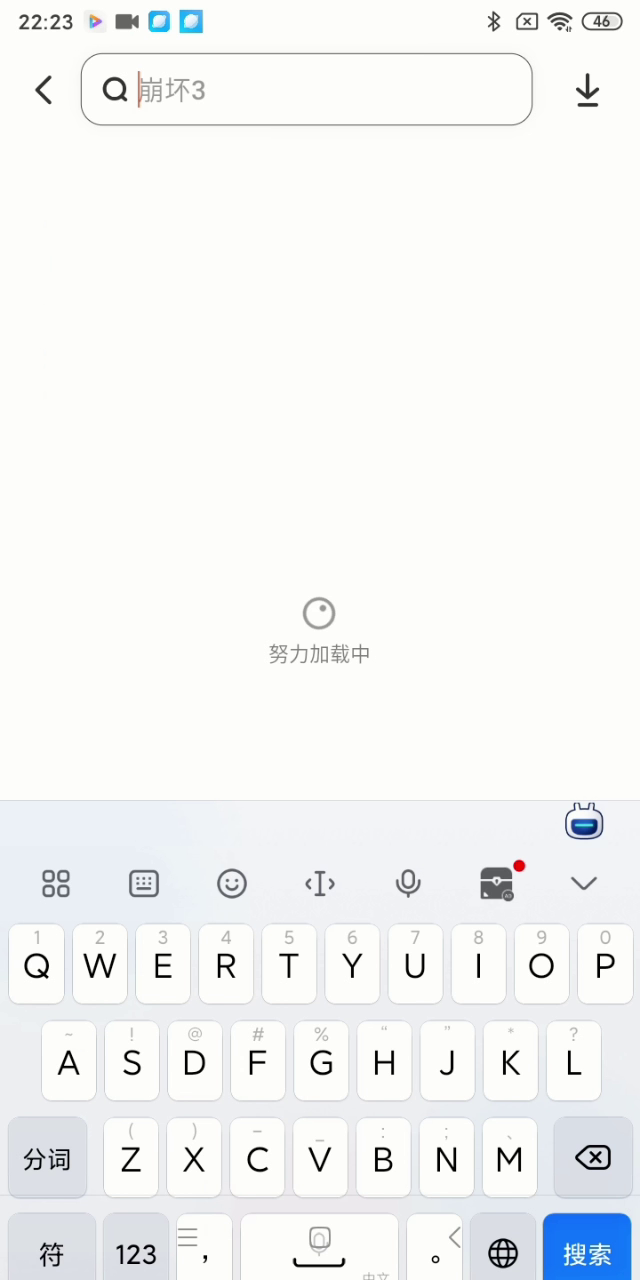Viewport: 640px width, 1280px height.
Task: Open the downloads manager icon
Action: pyautogui.click(x=587, y=91)
